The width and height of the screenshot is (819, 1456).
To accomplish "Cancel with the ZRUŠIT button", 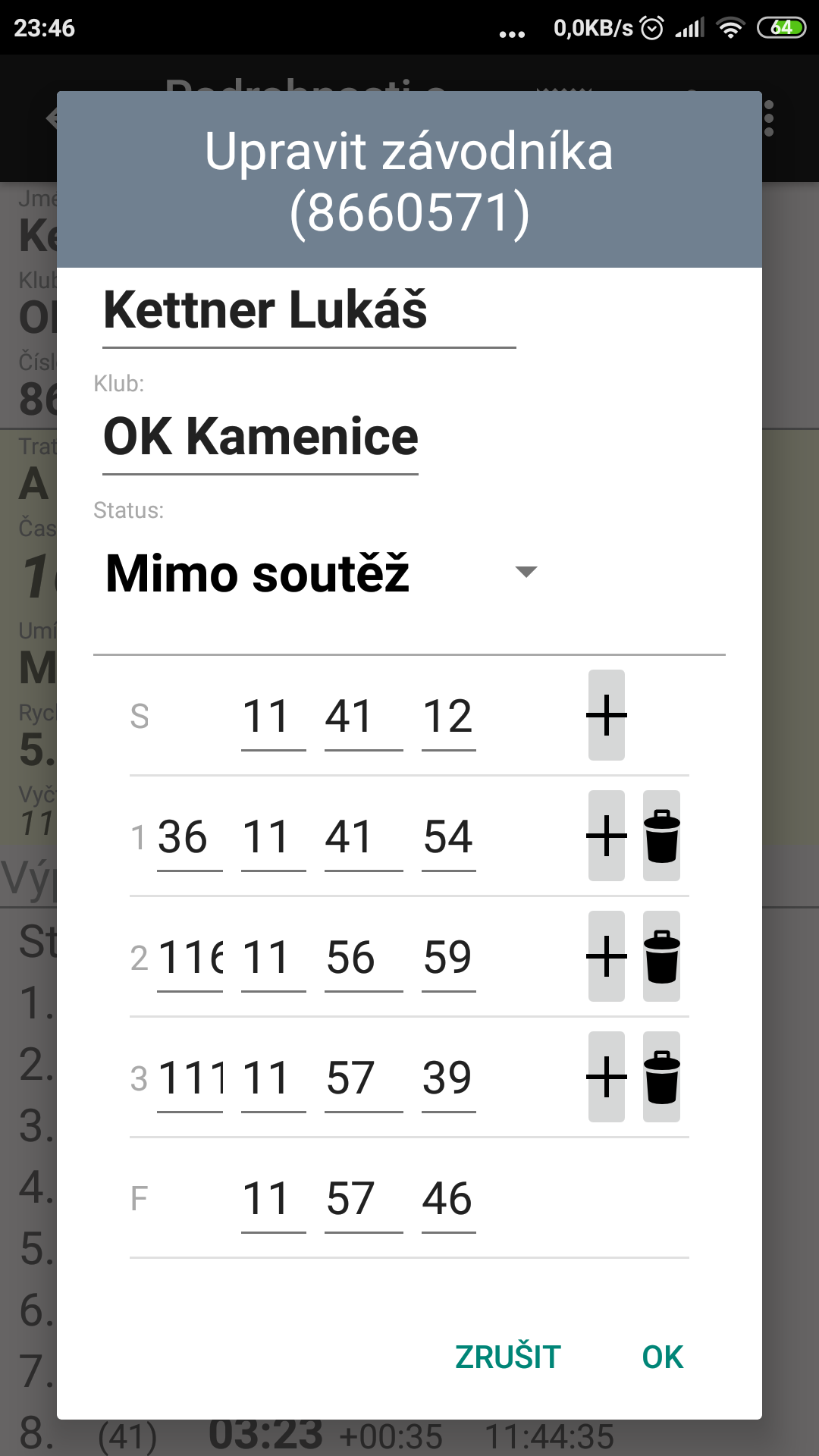I will tap(507, 1357).
